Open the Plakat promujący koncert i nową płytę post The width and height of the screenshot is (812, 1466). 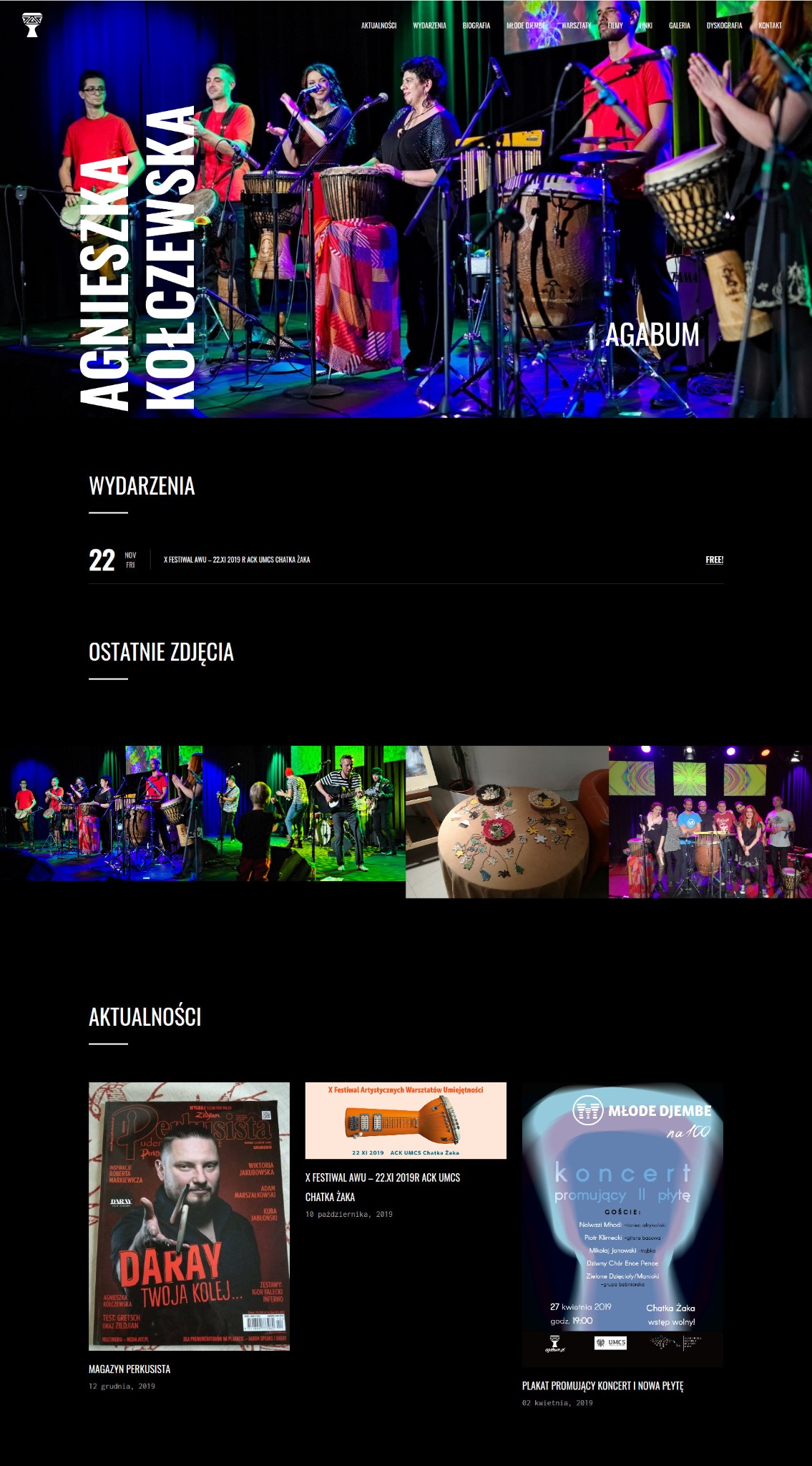(602, 1386)
